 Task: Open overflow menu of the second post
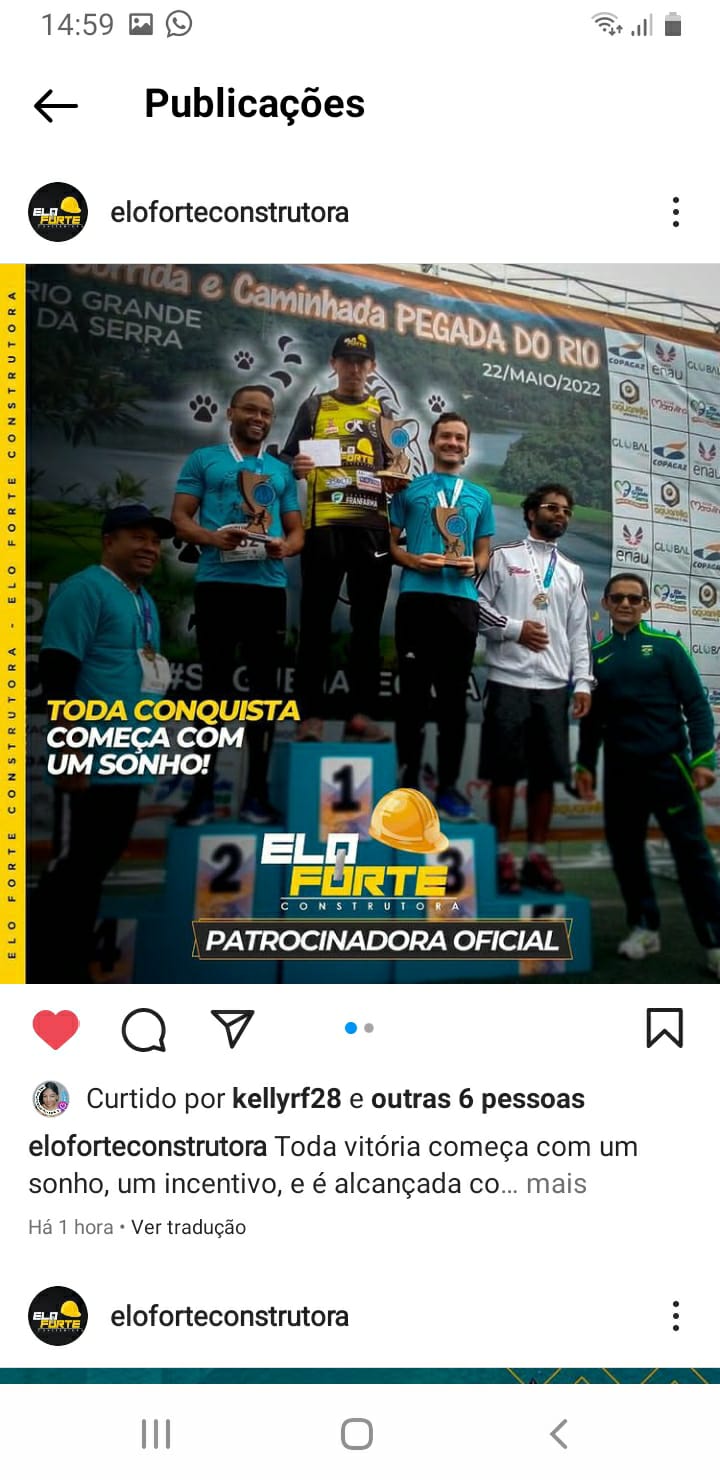(676, 1316)
